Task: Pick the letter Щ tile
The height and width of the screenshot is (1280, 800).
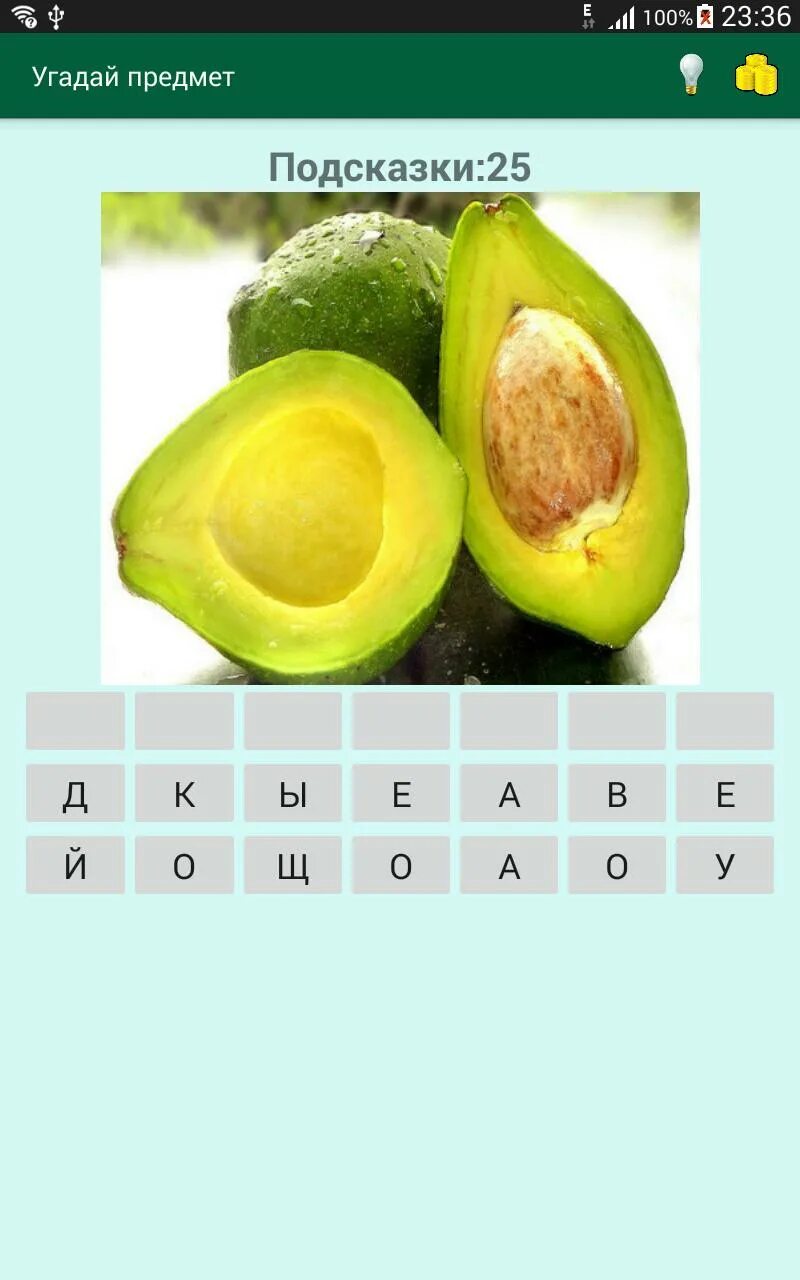Action: (293, 865)
